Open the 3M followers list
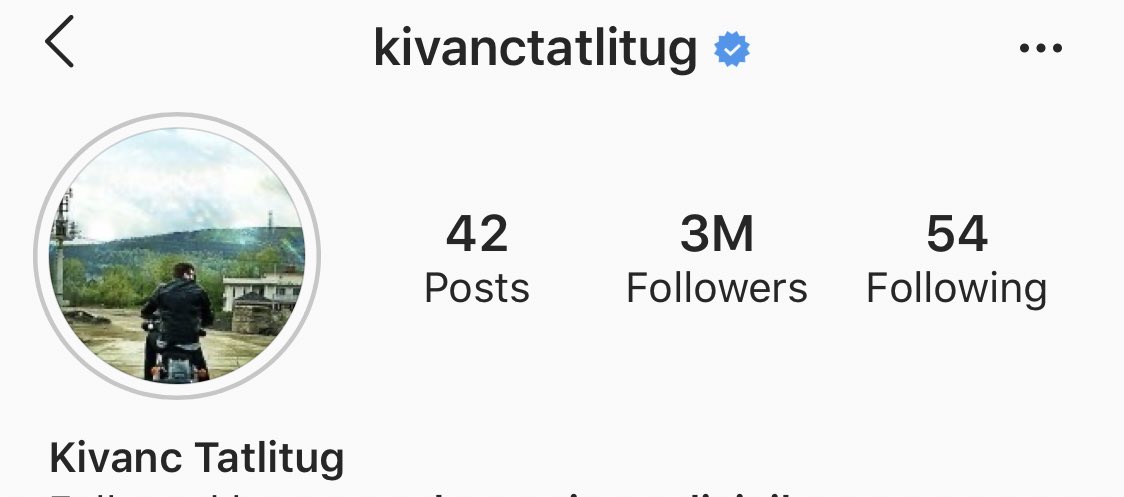Viewport: 1124px width, 497px height. (x=716, y=260)
